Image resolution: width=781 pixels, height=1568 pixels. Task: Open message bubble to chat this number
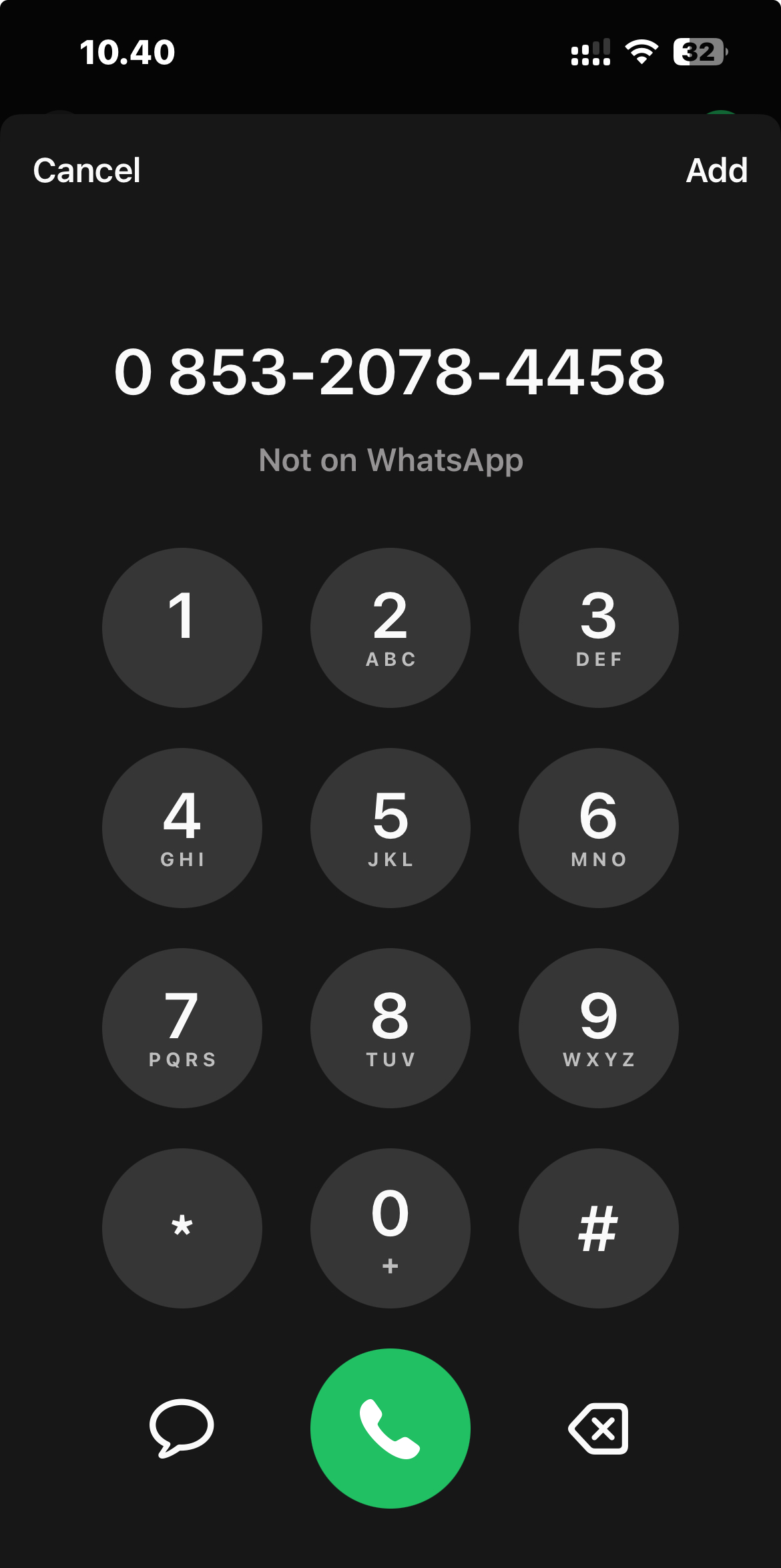coord(182,1428)
